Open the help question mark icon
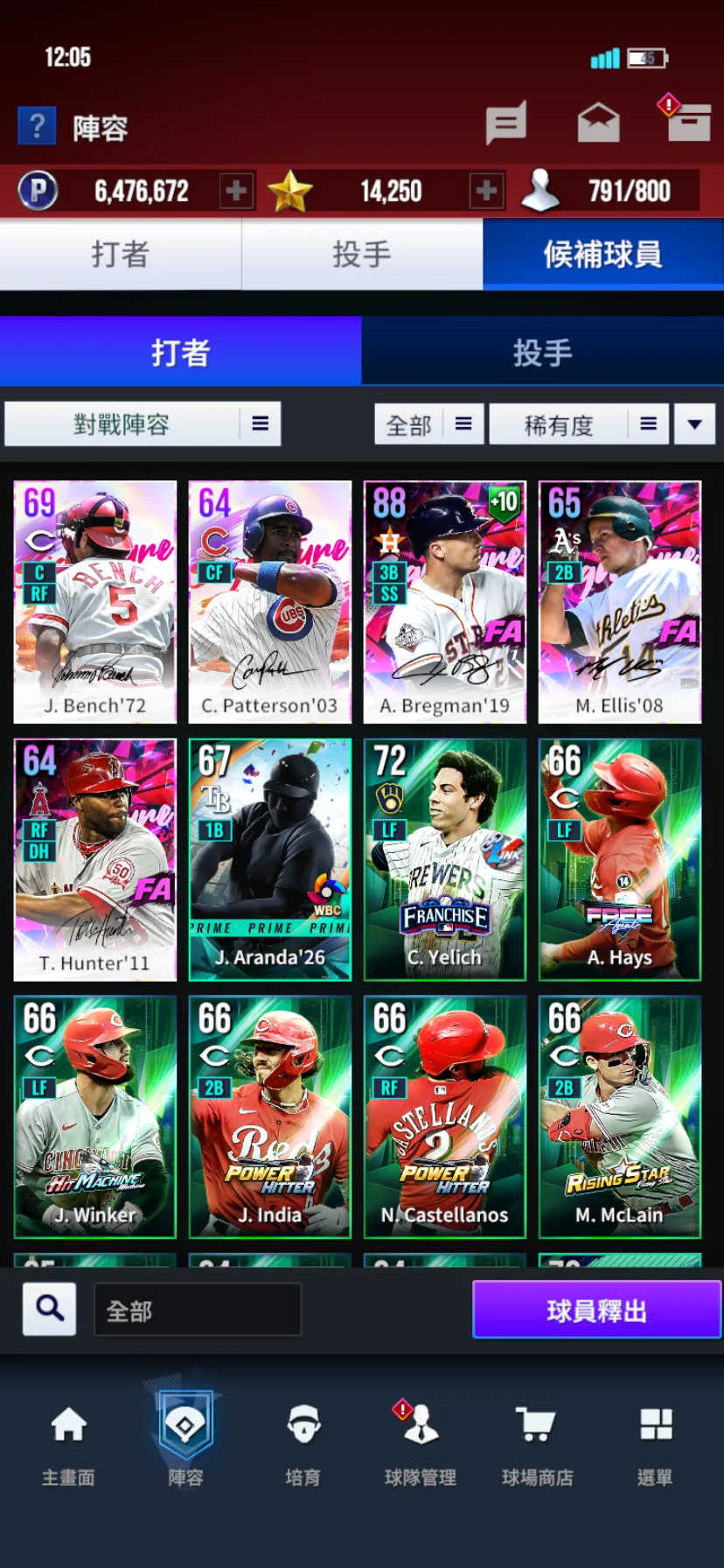Image resolution: width=724 pixels, height=1568 pixels. [x=37, y=127]
